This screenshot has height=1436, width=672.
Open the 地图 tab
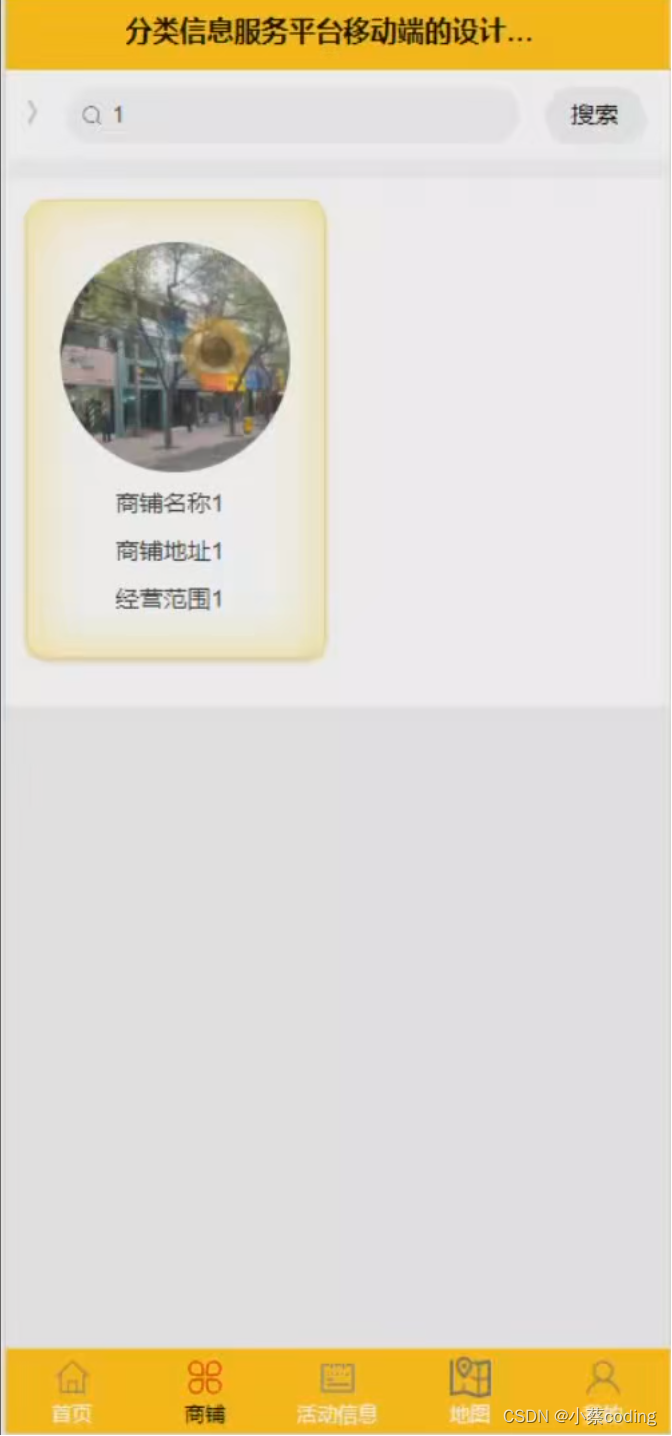pos(470,1390)
